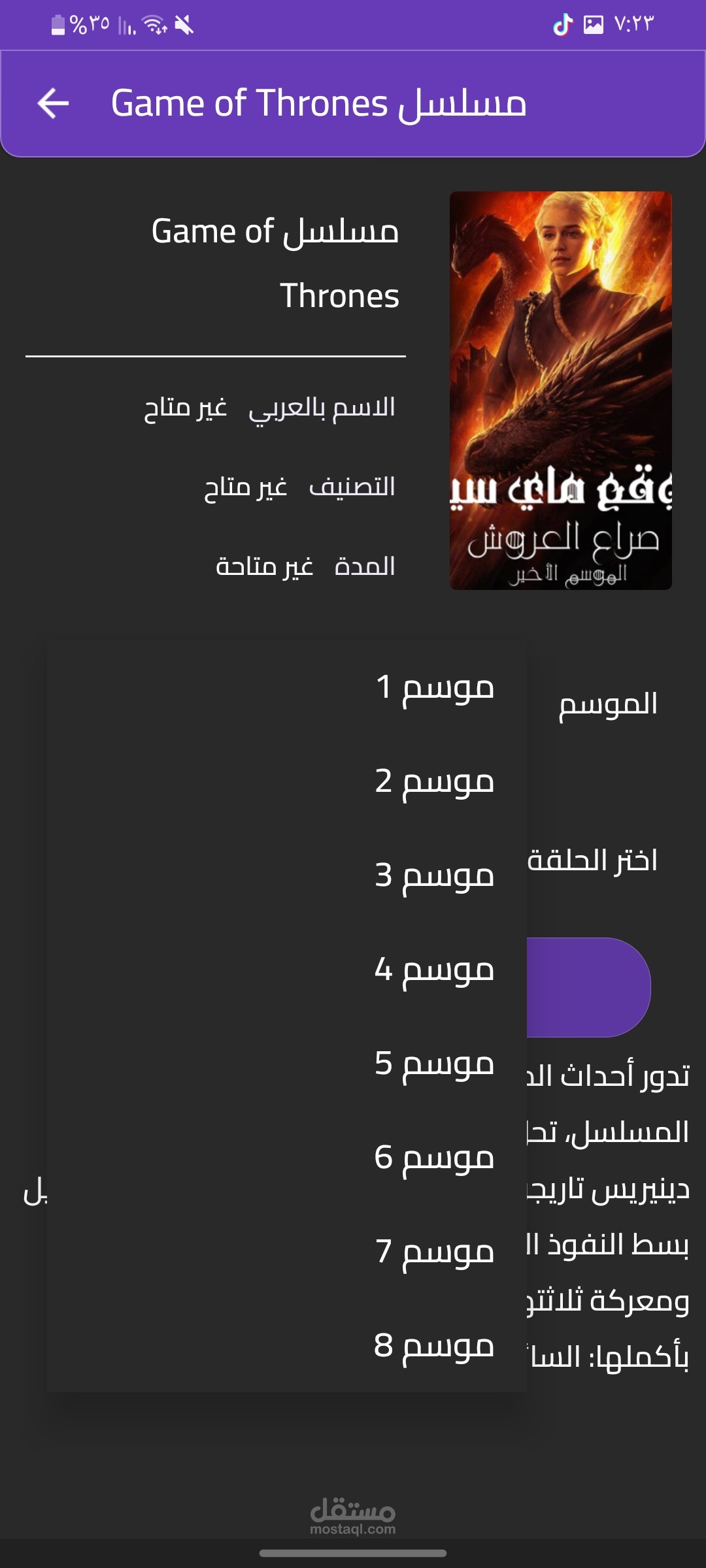
Task: Choose موسم 2 option
Action: tap(434, 781)
